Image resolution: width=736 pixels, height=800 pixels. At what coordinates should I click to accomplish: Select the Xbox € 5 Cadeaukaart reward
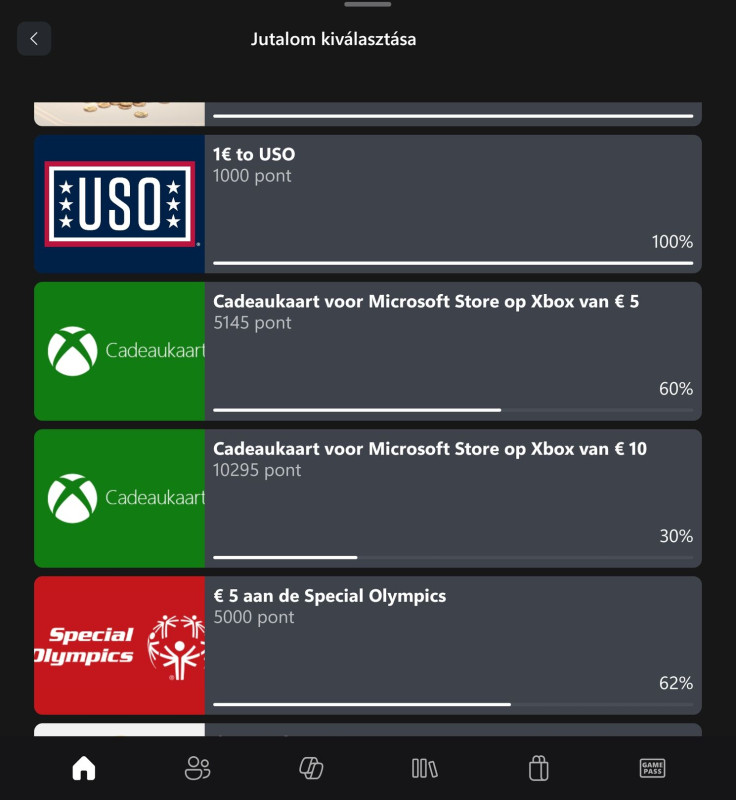367,351
